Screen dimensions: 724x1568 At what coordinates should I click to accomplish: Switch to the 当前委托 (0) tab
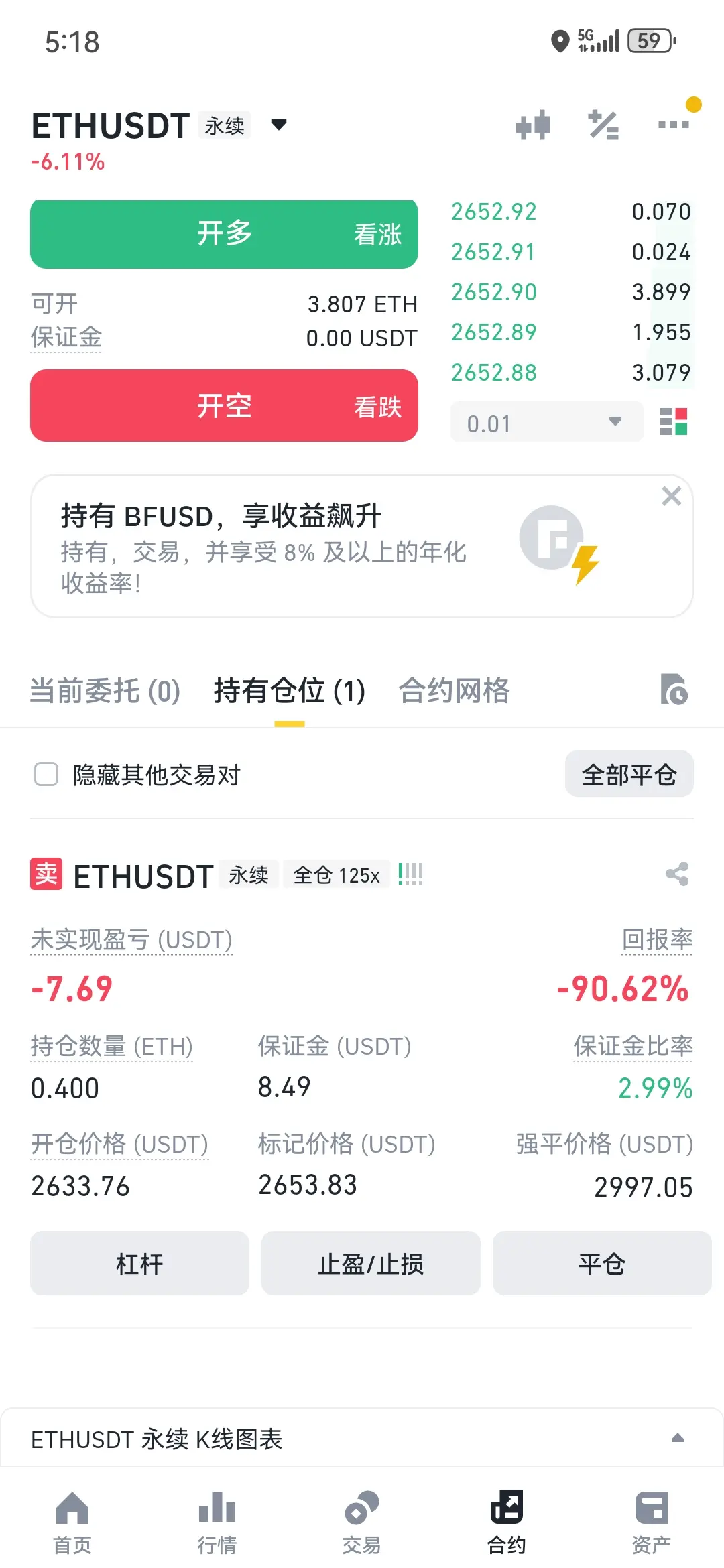105,691
